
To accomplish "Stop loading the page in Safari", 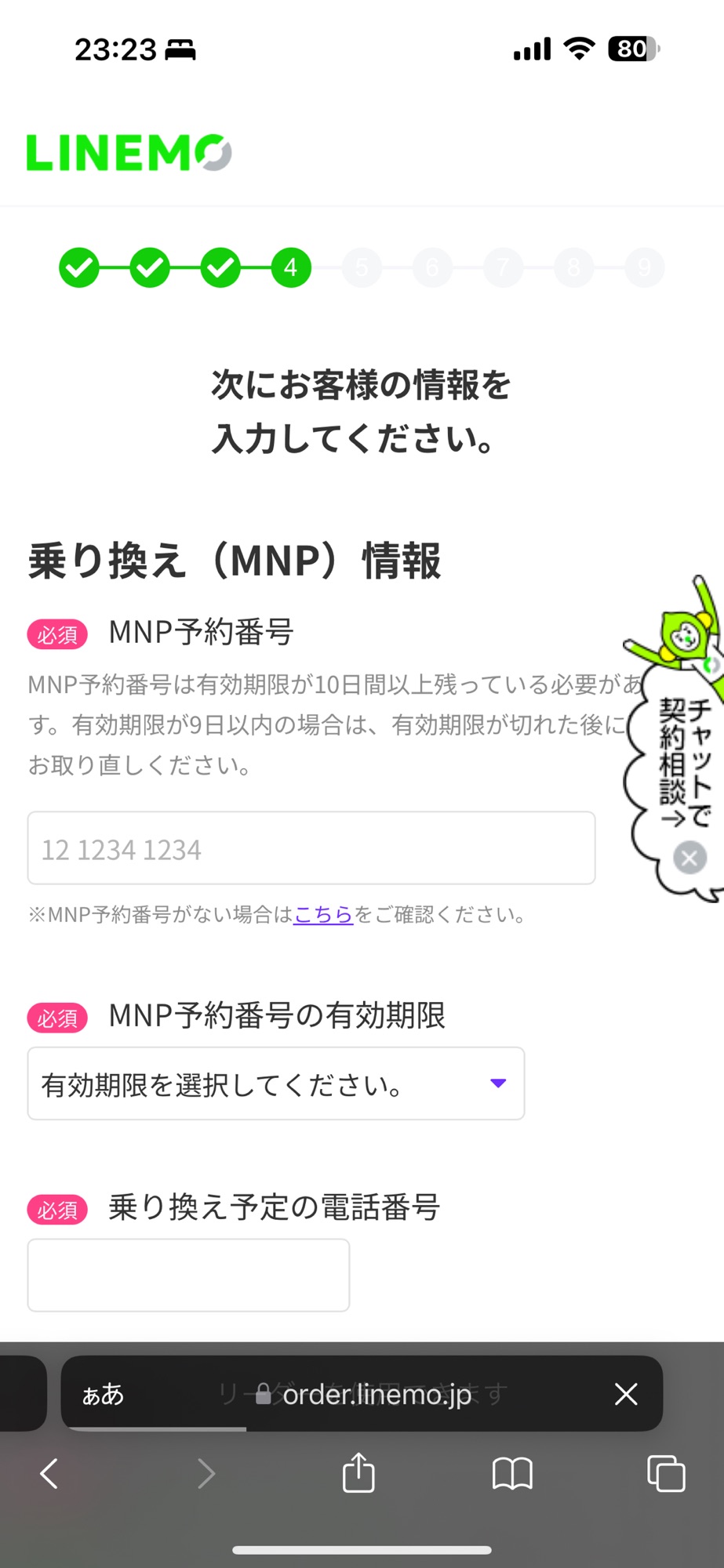I will click(x=625, y=1394).
